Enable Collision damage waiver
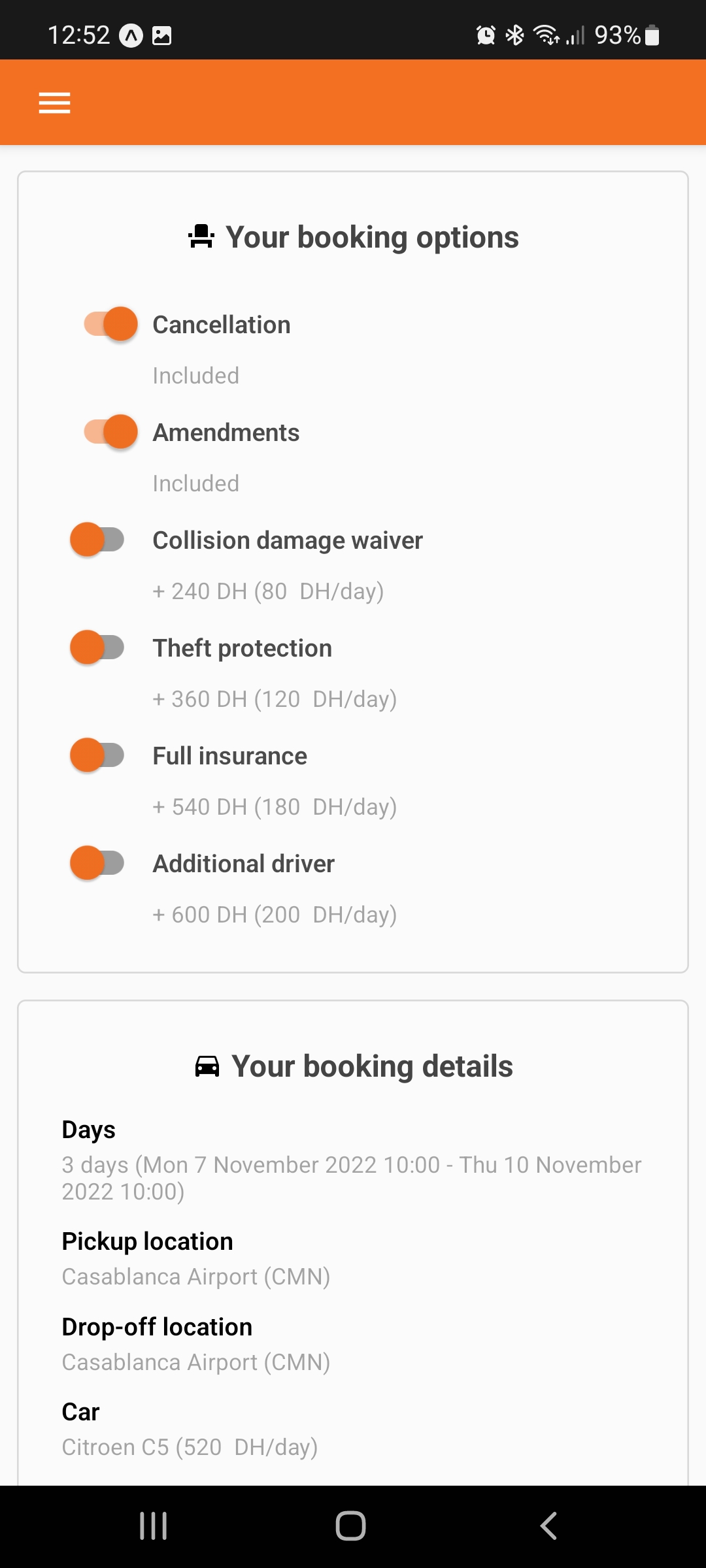706x1568 pixels. pyautogui.click(x=97, y=540)
